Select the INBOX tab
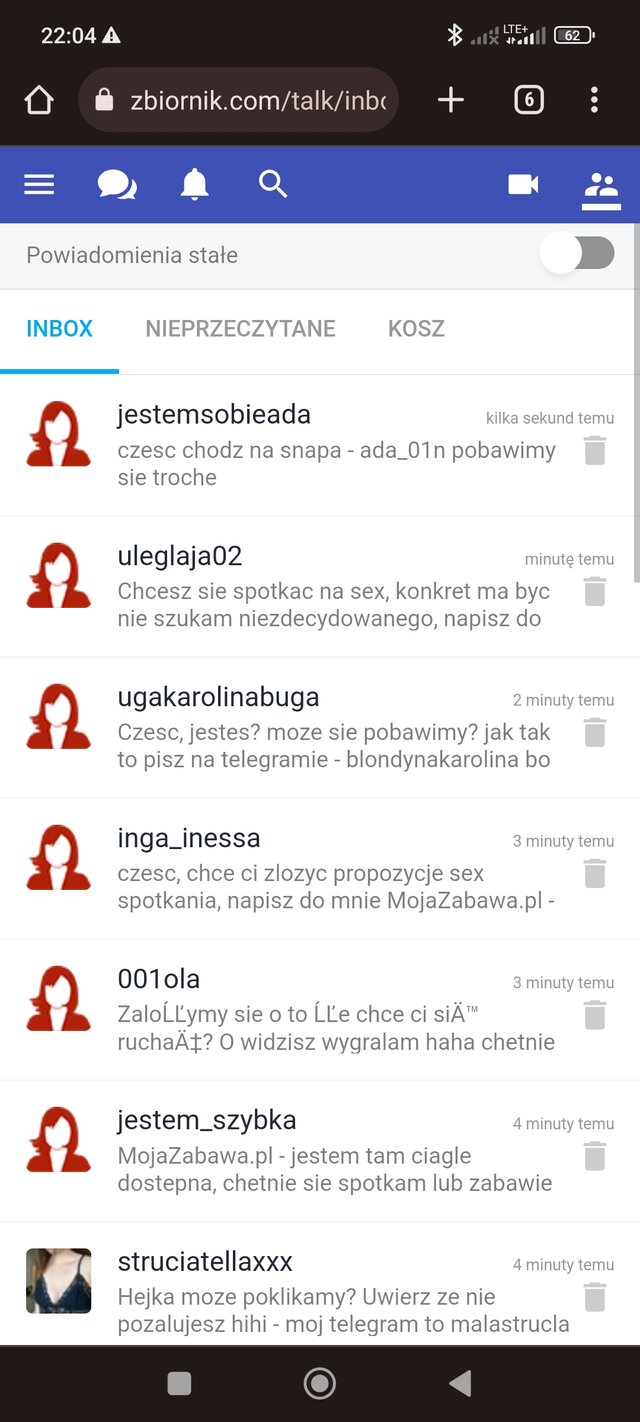The height and width of the screenshot is (1422, 640). tap(59, 329)
